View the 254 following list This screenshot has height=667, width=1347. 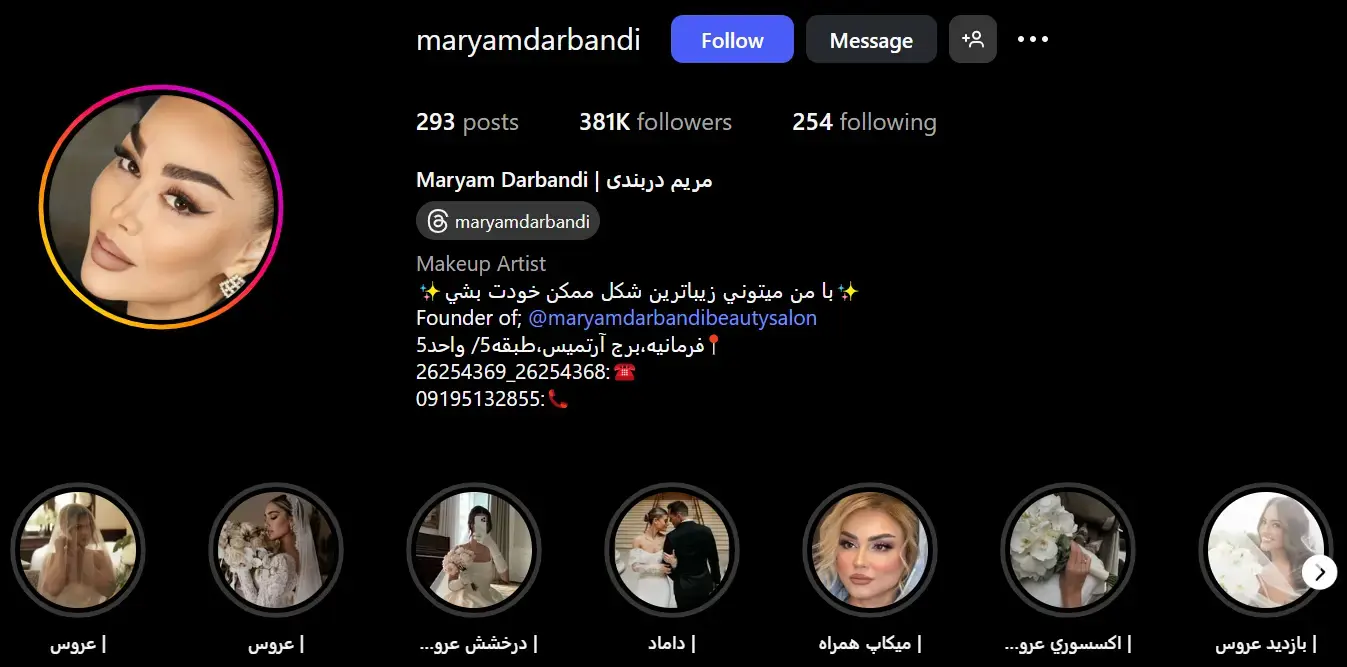coord(864,122)
